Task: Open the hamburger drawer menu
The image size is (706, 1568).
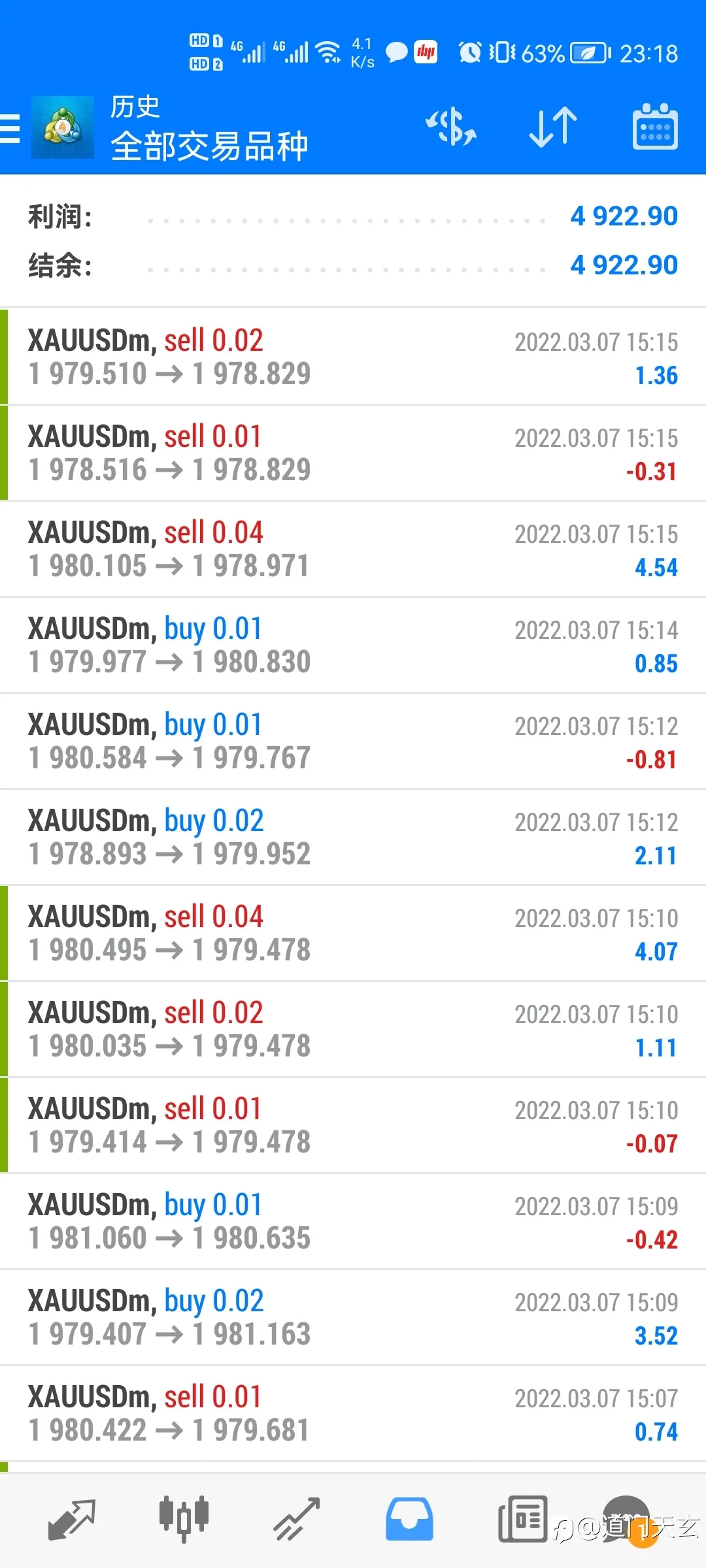Action: [10, 127]
